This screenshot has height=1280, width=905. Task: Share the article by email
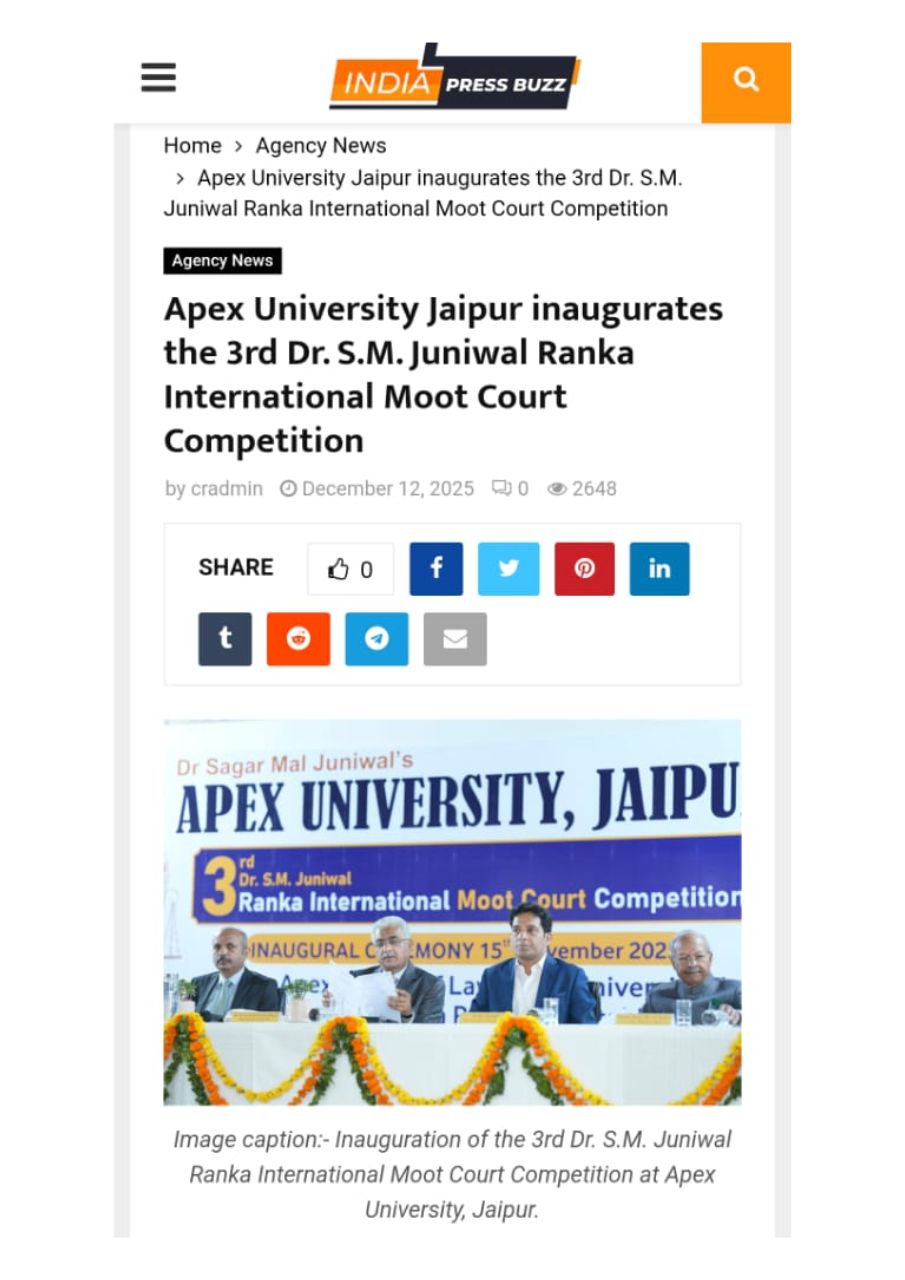click(455, 639)
